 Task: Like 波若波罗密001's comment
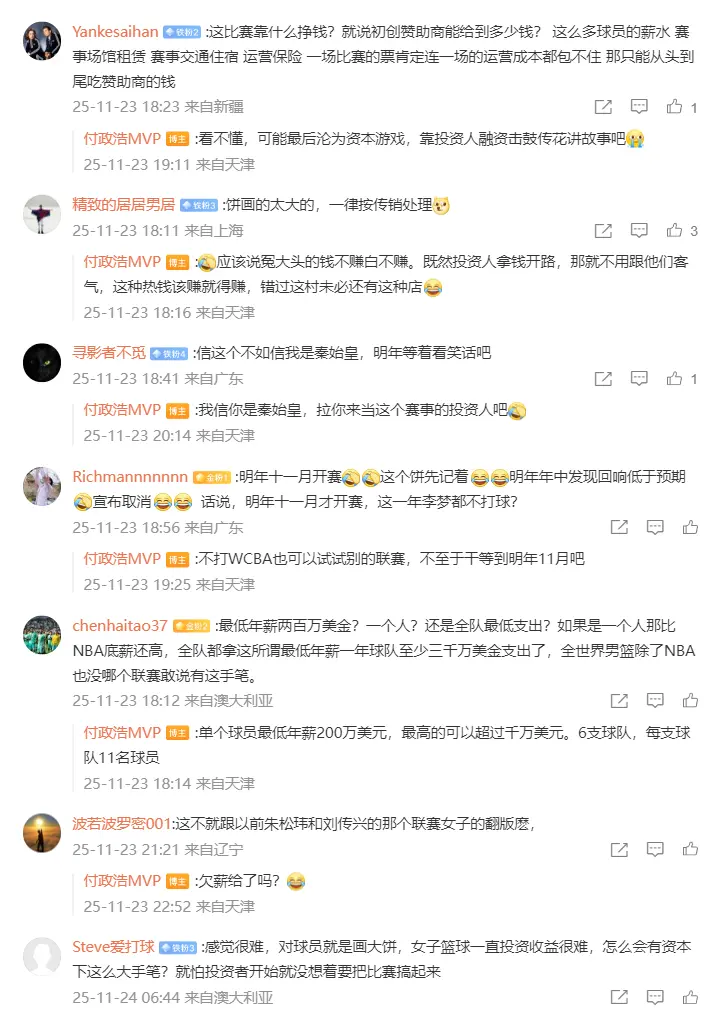(690, 849)
